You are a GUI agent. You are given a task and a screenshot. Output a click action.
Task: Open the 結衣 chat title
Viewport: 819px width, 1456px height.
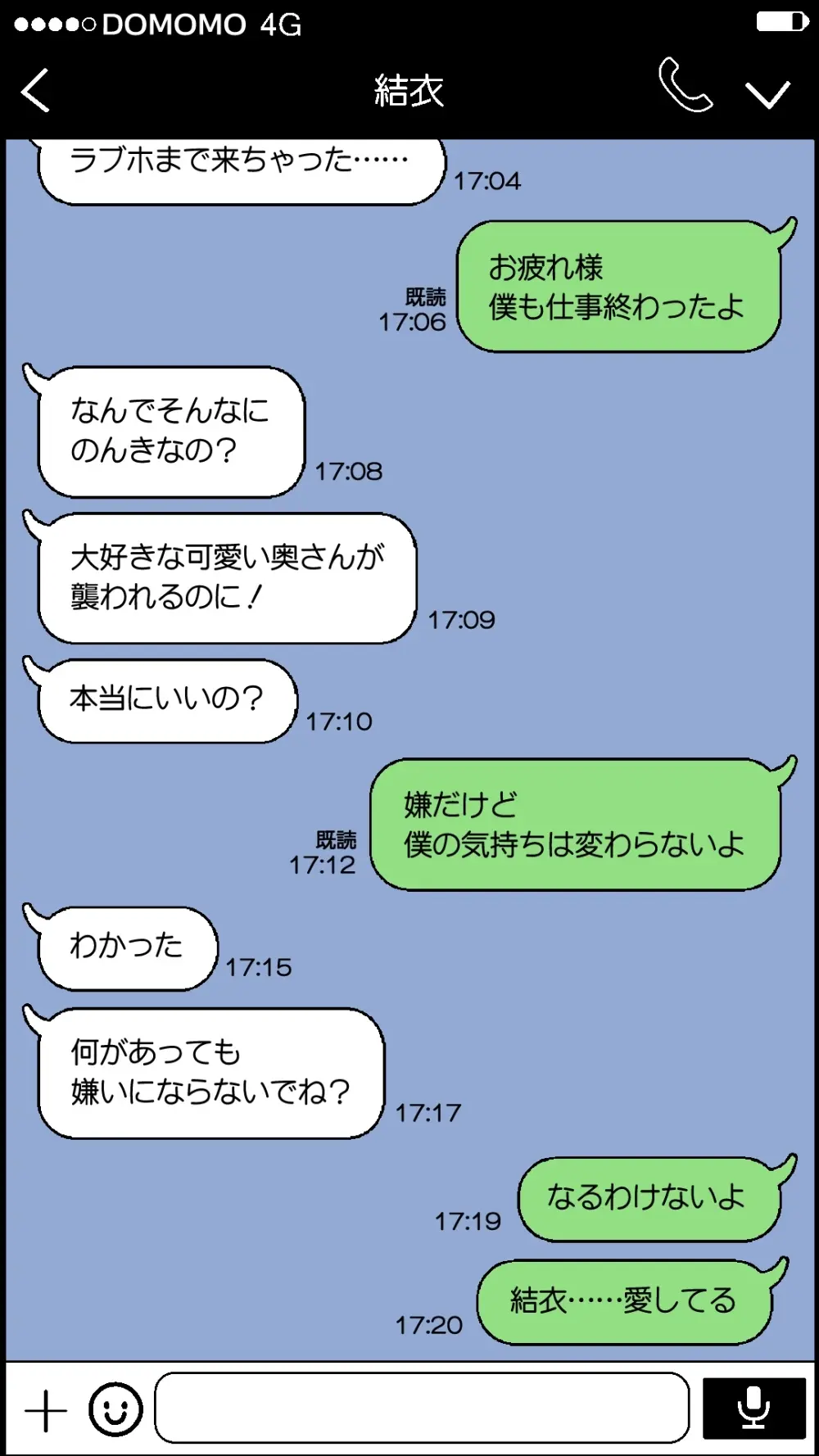pos(409,90)
